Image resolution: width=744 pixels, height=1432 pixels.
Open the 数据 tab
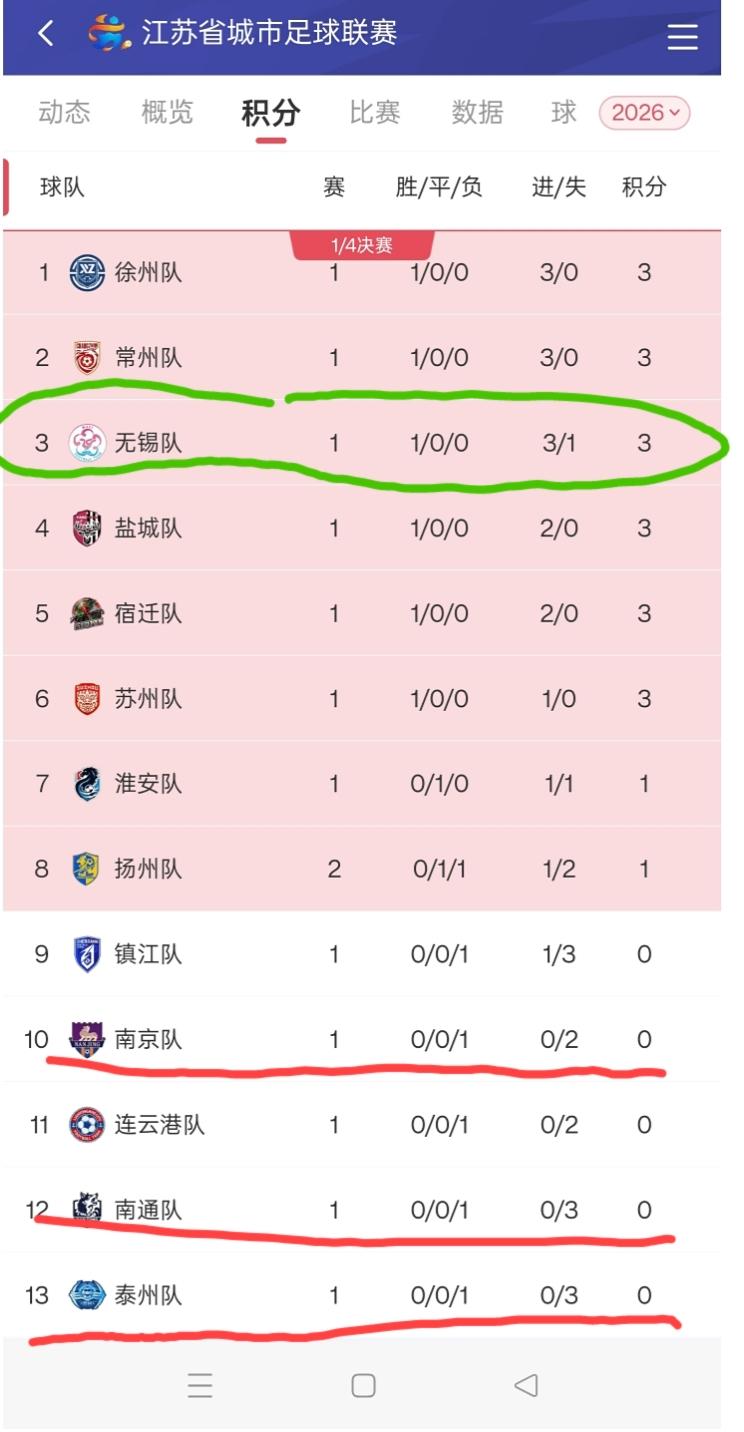(475, 114)
